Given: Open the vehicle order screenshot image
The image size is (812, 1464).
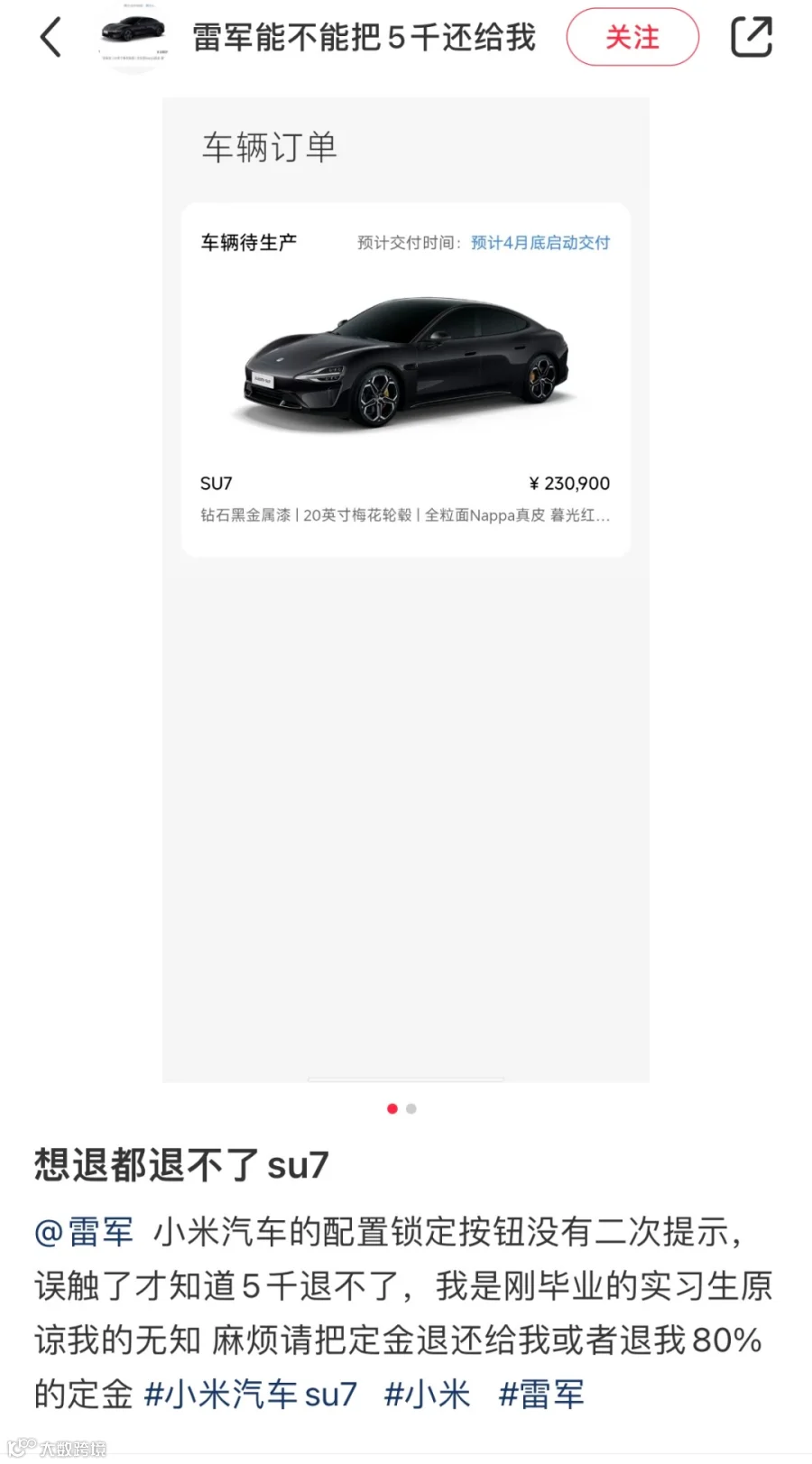Looking at the screenshot, I should 405,588.
